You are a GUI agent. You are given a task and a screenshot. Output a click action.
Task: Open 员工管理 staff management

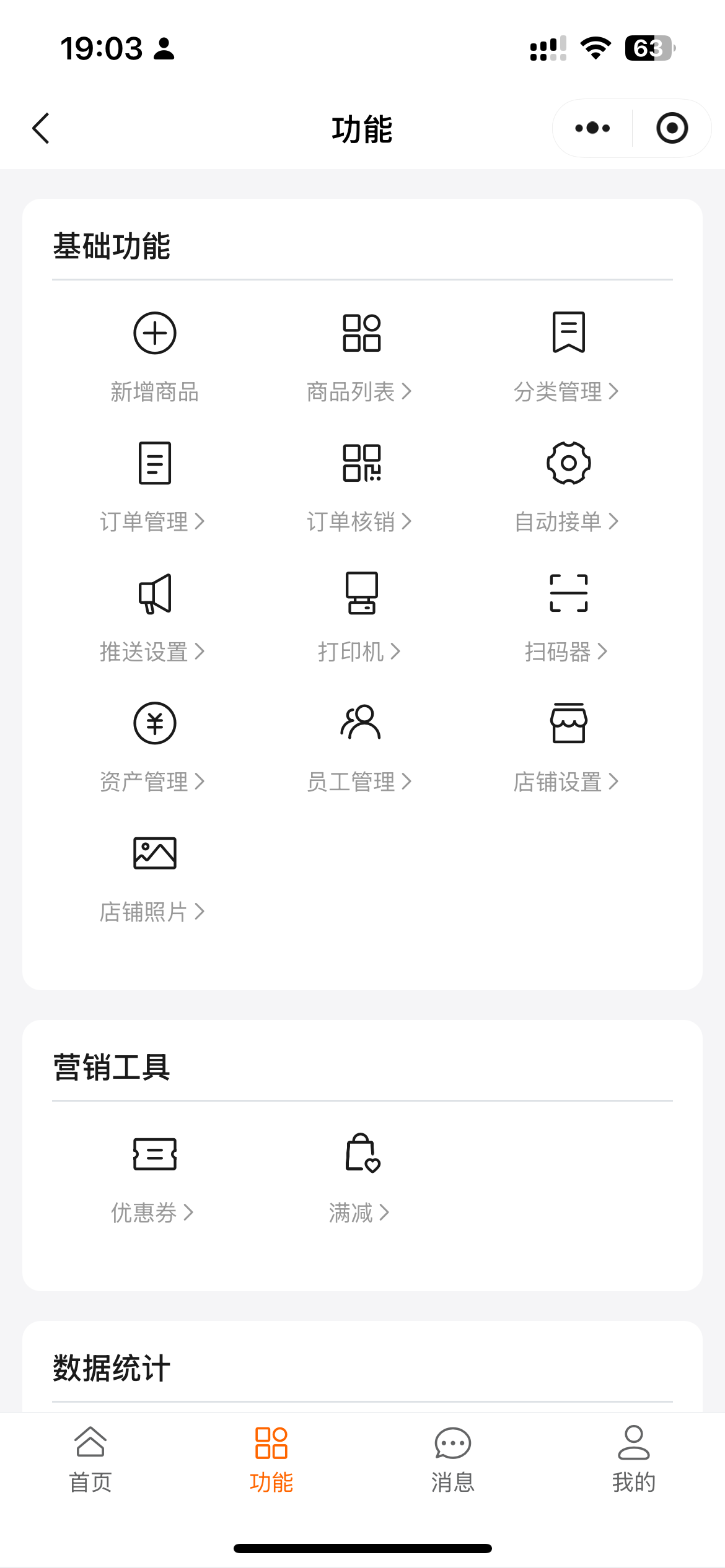(359, 747)
